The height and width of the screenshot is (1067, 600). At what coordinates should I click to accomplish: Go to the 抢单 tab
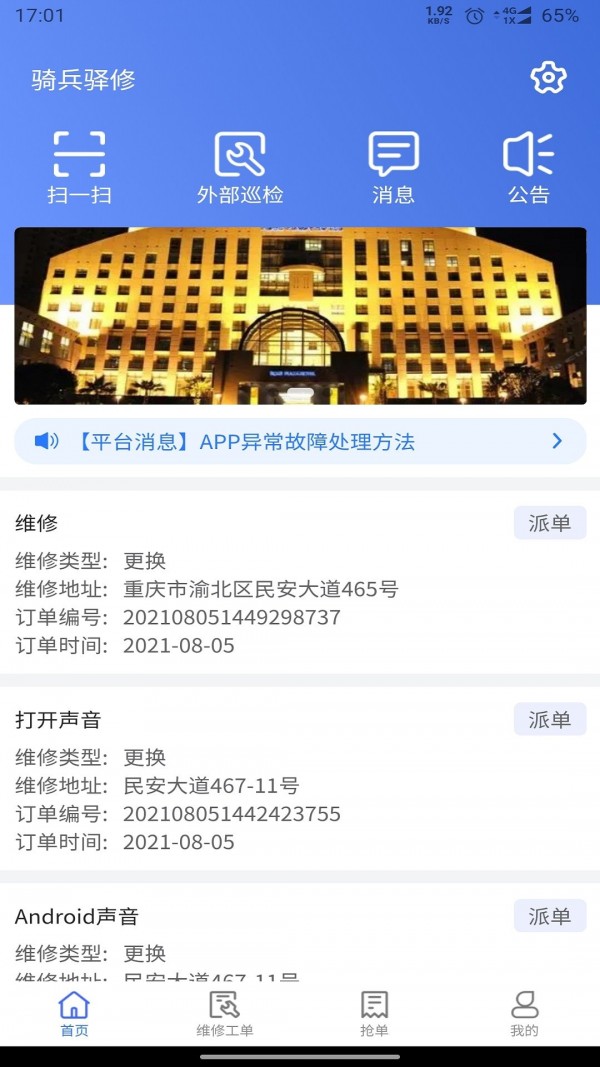click(x=375, y=1014)
